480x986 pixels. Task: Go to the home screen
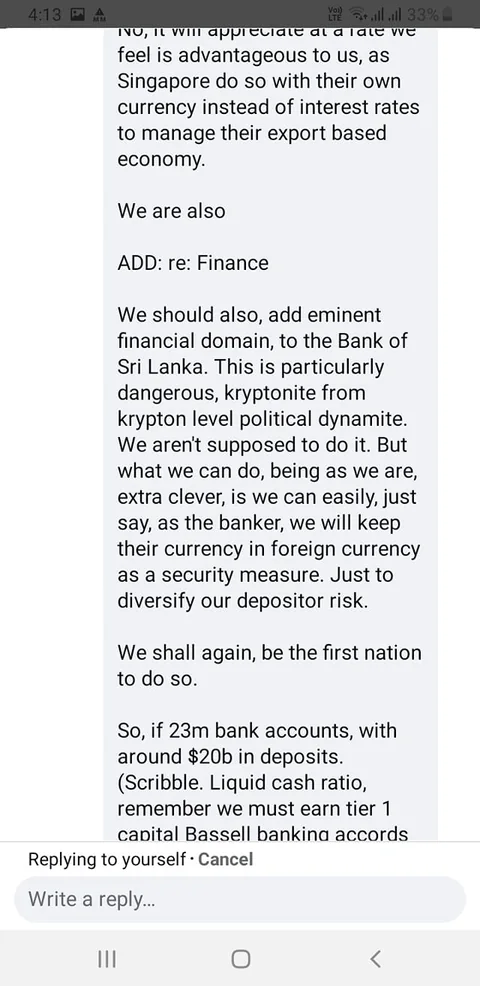click(x=241, y=958)
